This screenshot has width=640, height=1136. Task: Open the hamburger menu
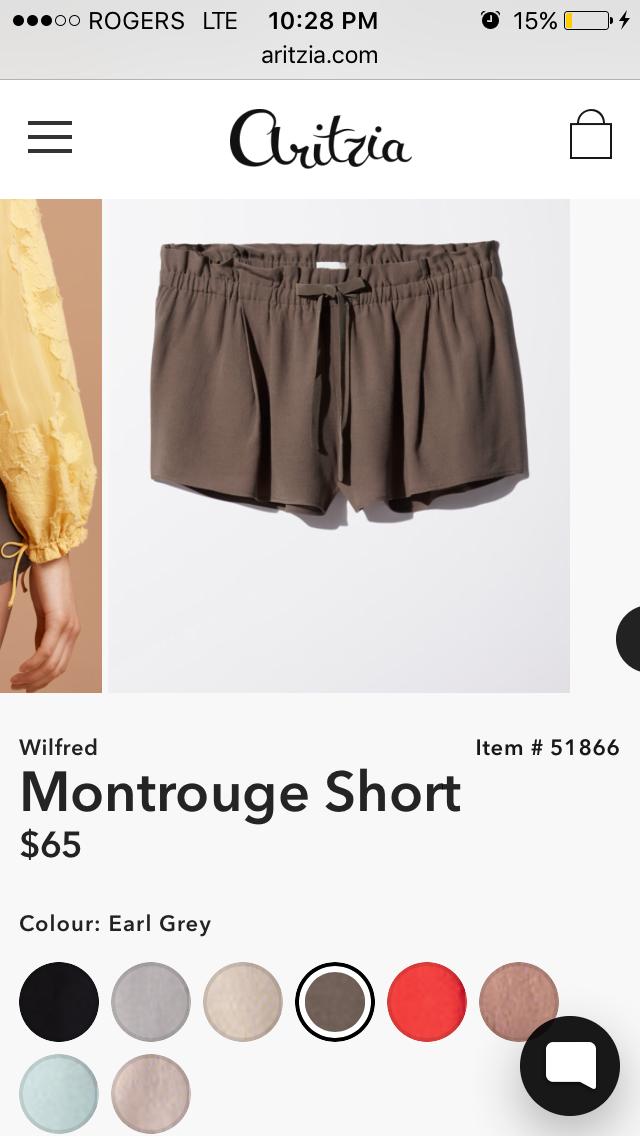50,137
